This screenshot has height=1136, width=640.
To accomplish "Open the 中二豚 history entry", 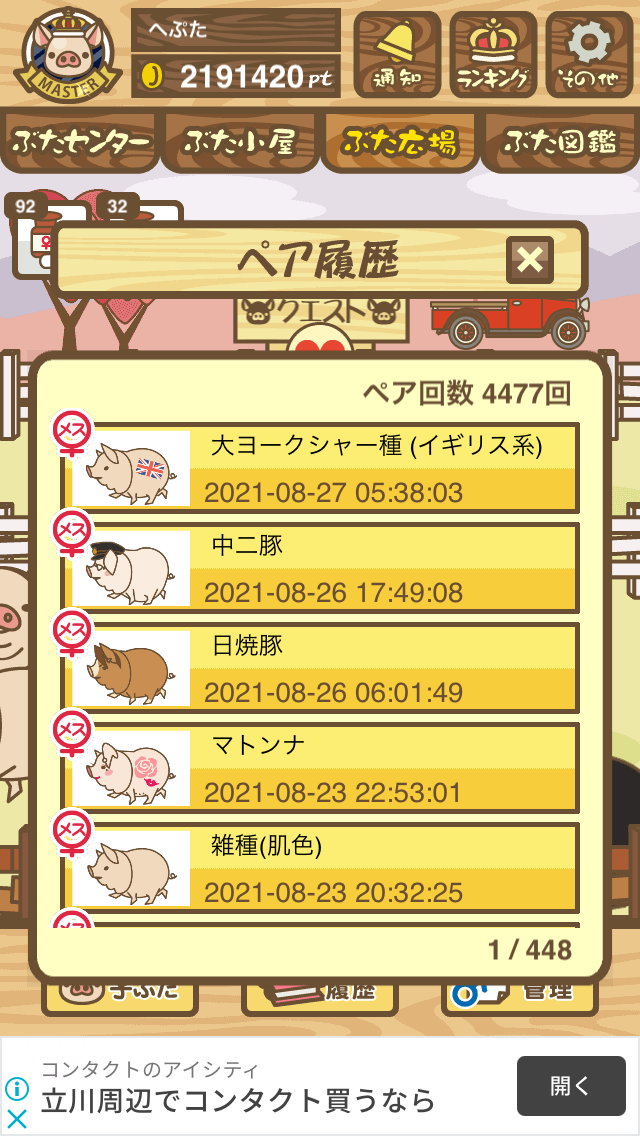I will 320,568.
